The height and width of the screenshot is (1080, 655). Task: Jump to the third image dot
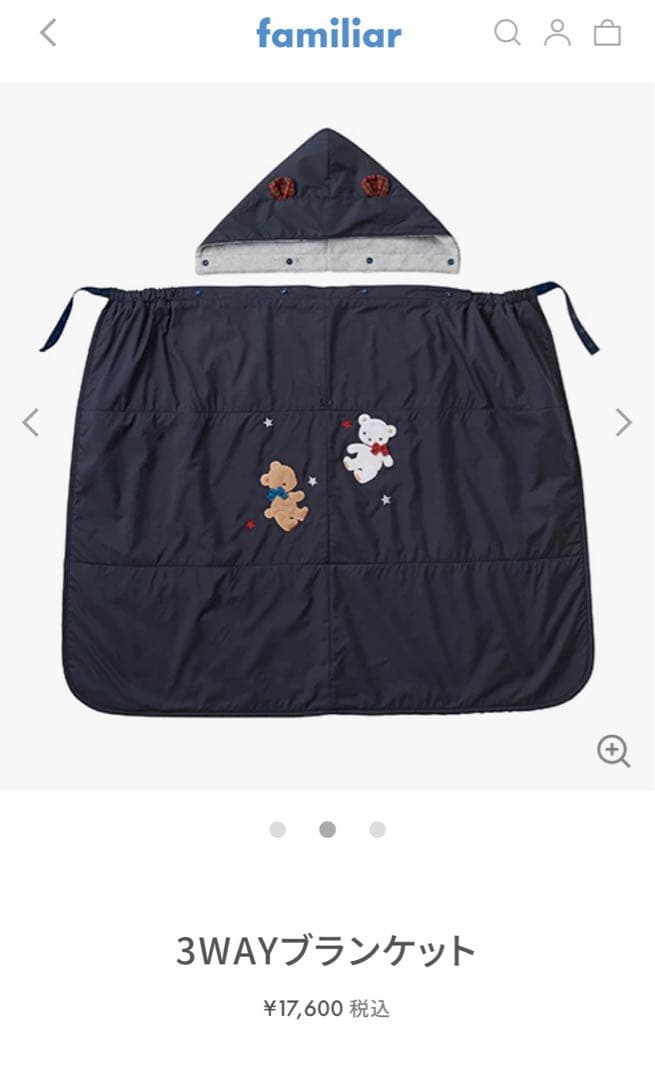pyautogui.click(x=377, y=829)
